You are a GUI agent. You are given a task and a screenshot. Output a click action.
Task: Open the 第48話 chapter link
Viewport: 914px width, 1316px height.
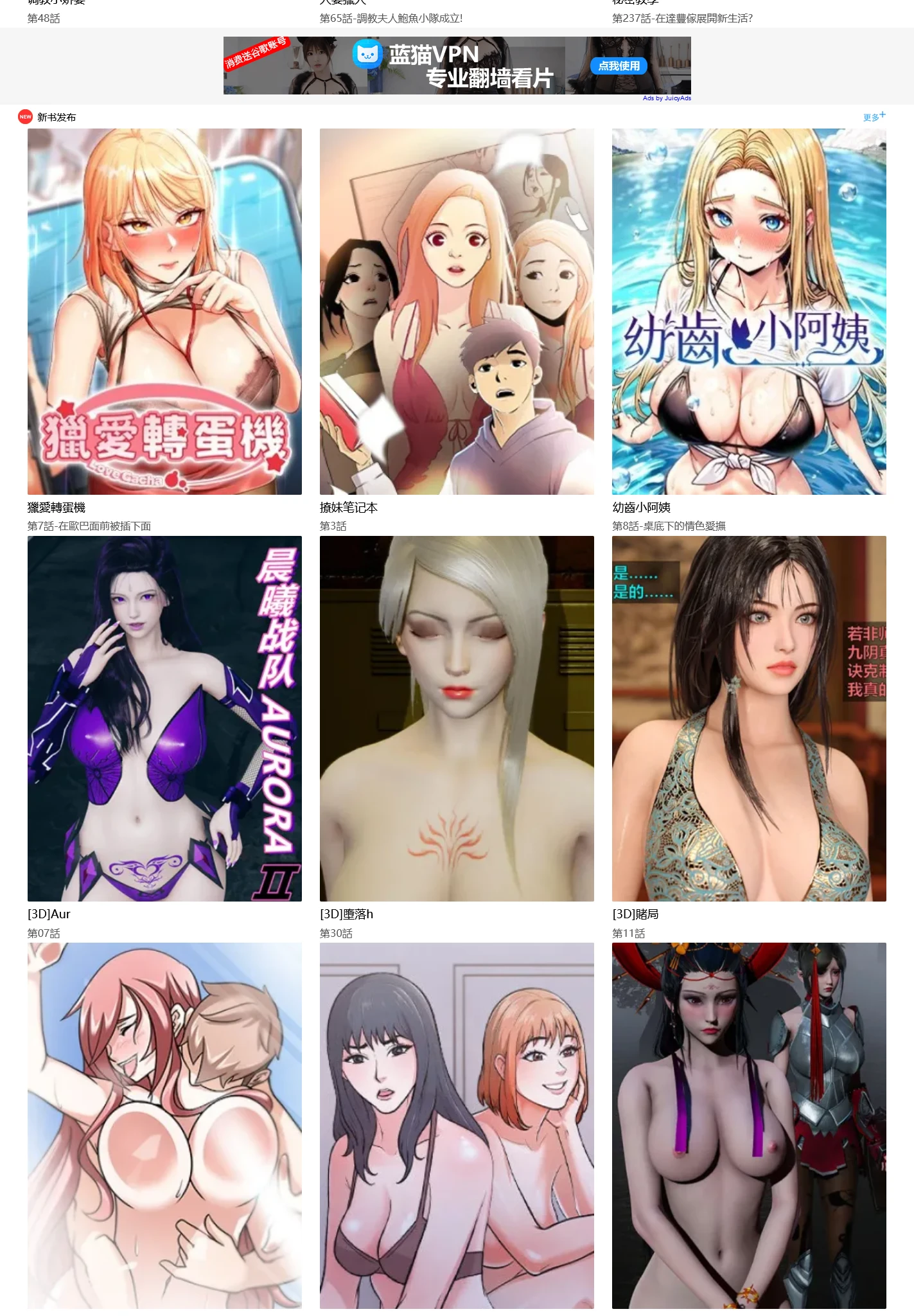pos(44,19)
